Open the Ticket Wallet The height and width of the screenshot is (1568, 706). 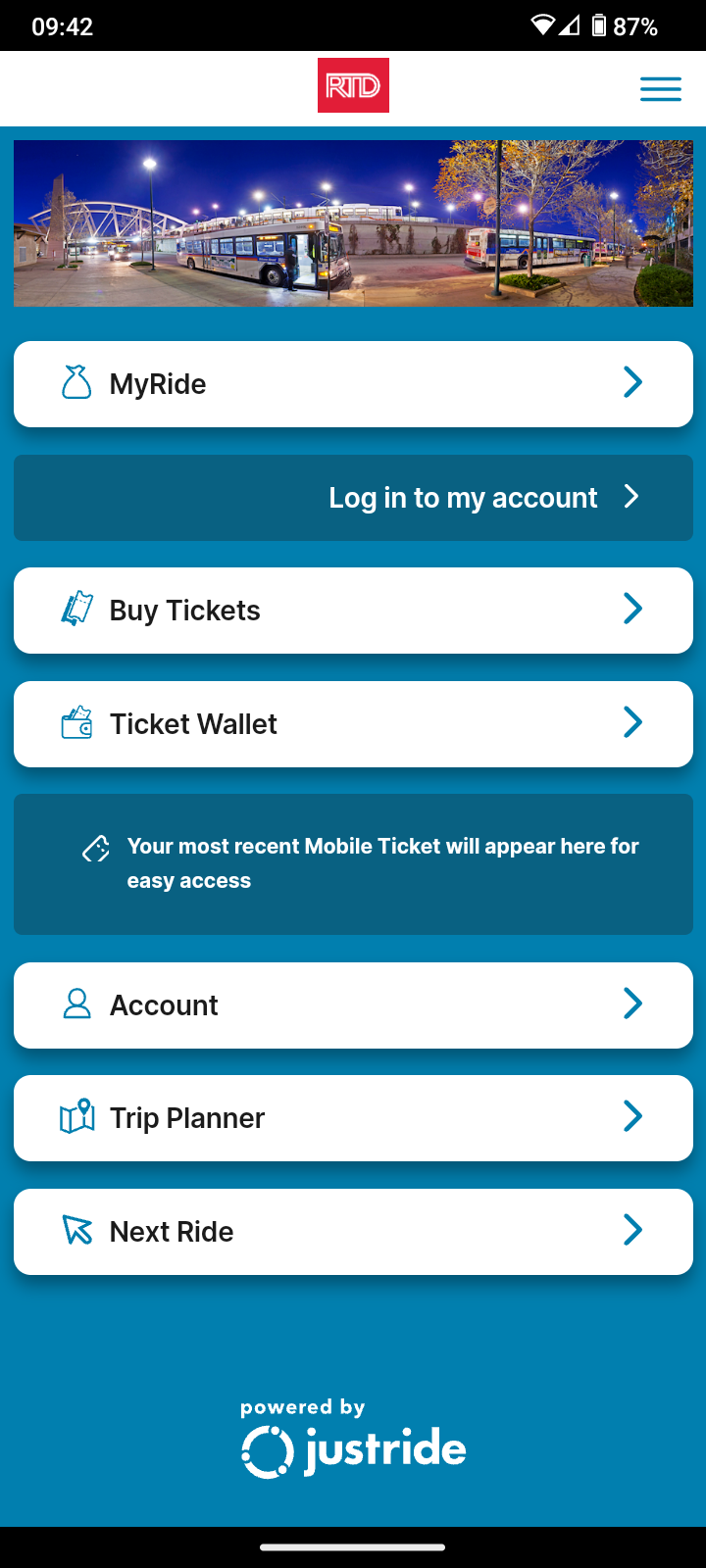coord(353,724)
